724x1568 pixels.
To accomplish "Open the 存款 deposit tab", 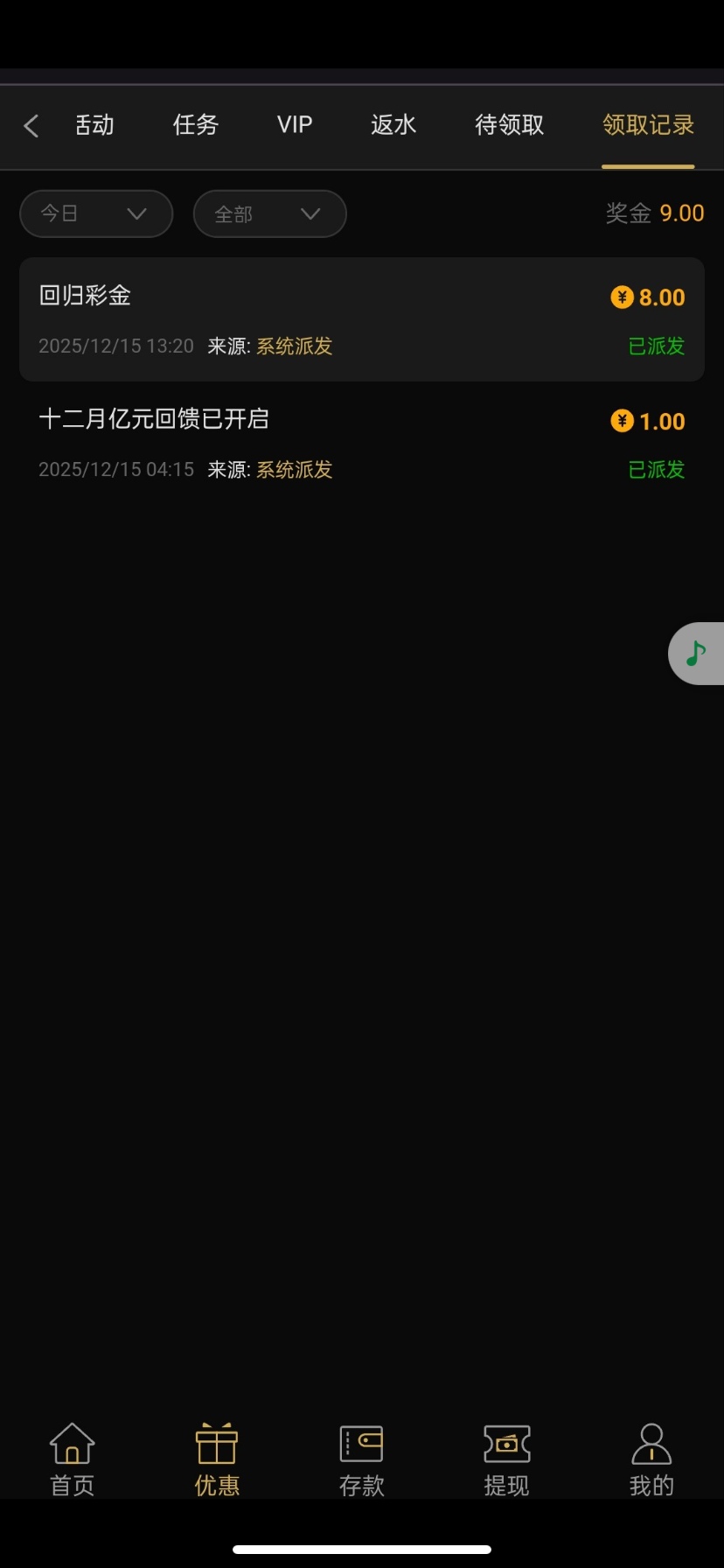I will point(361,1459).
